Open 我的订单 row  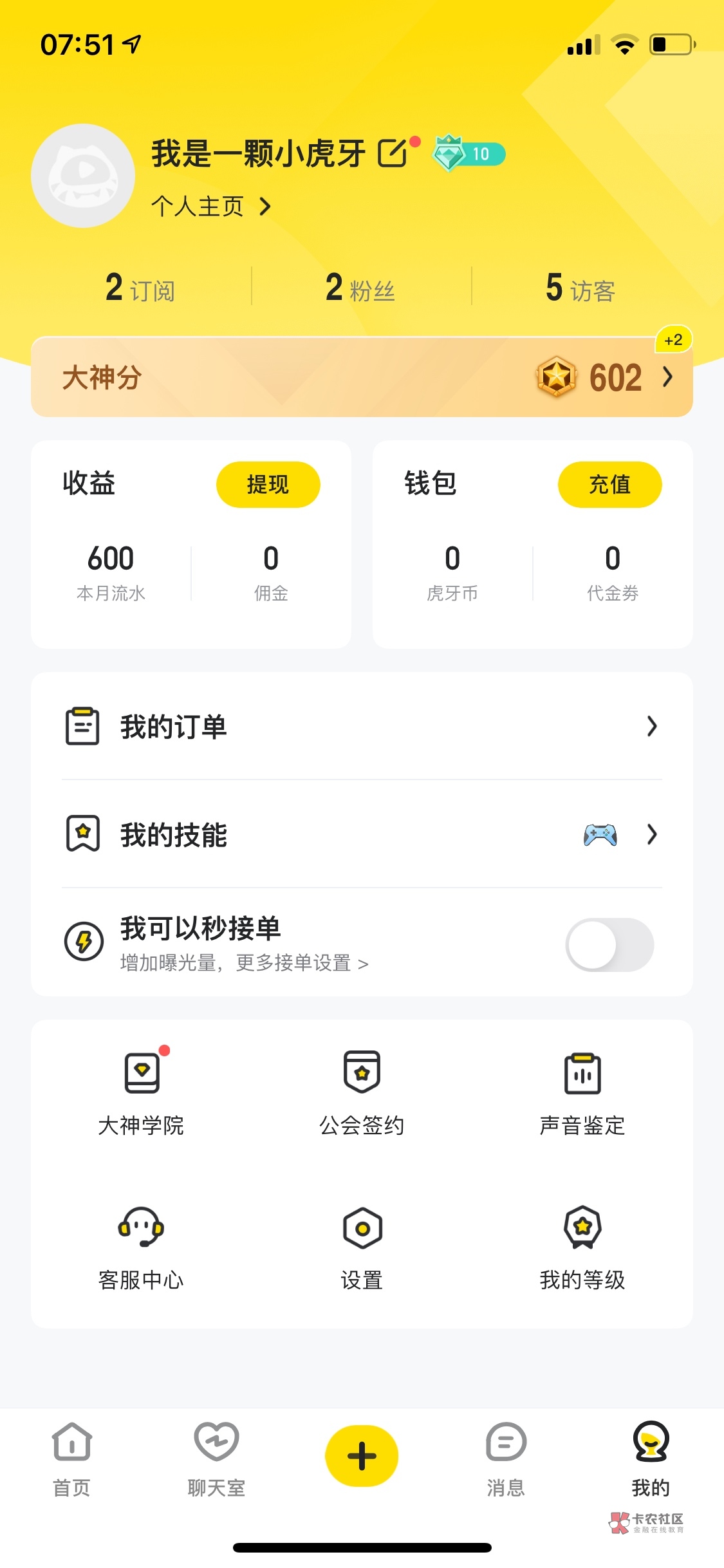tap(362, 727)
